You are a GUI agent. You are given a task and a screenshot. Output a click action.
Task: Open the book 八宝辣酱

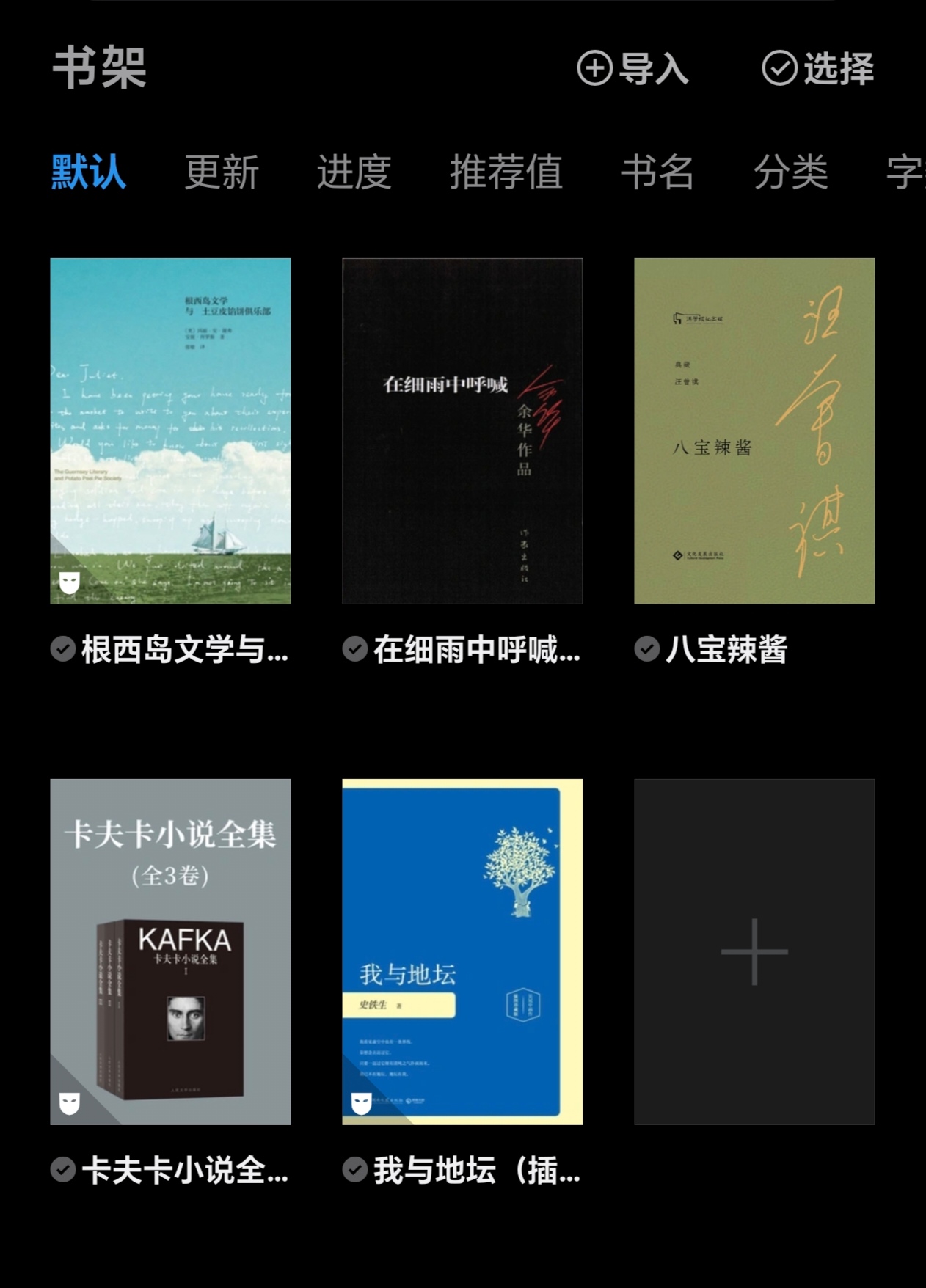[x=754, y=431]
